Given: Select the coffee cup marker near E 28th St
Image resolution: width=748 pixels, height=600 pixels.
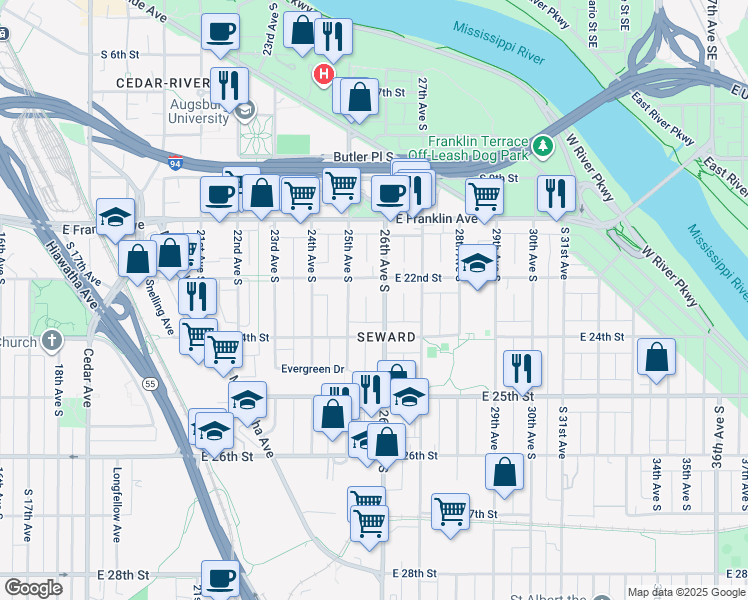Looking at the screenshot, I should 220,580.
